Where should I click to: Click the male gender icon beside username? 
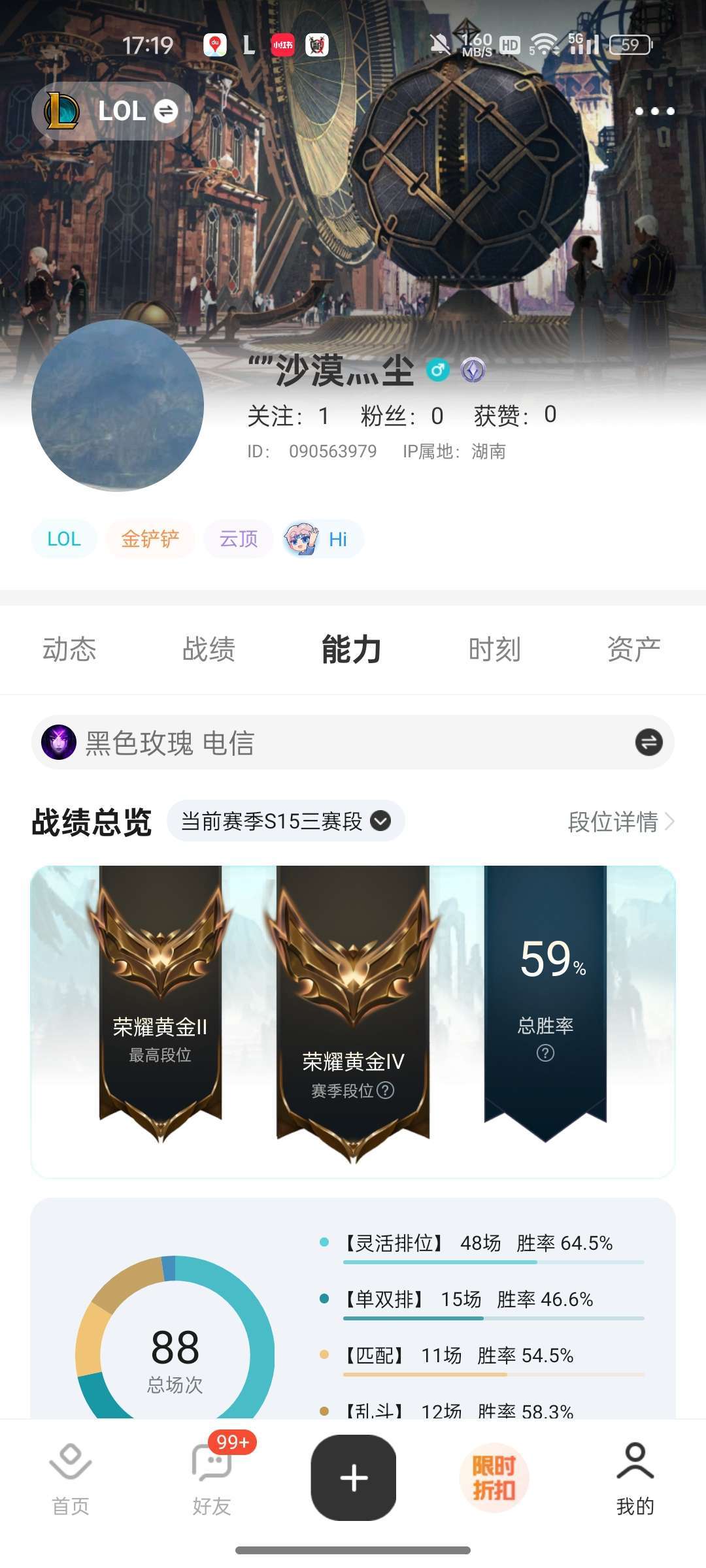click(439, 370)
